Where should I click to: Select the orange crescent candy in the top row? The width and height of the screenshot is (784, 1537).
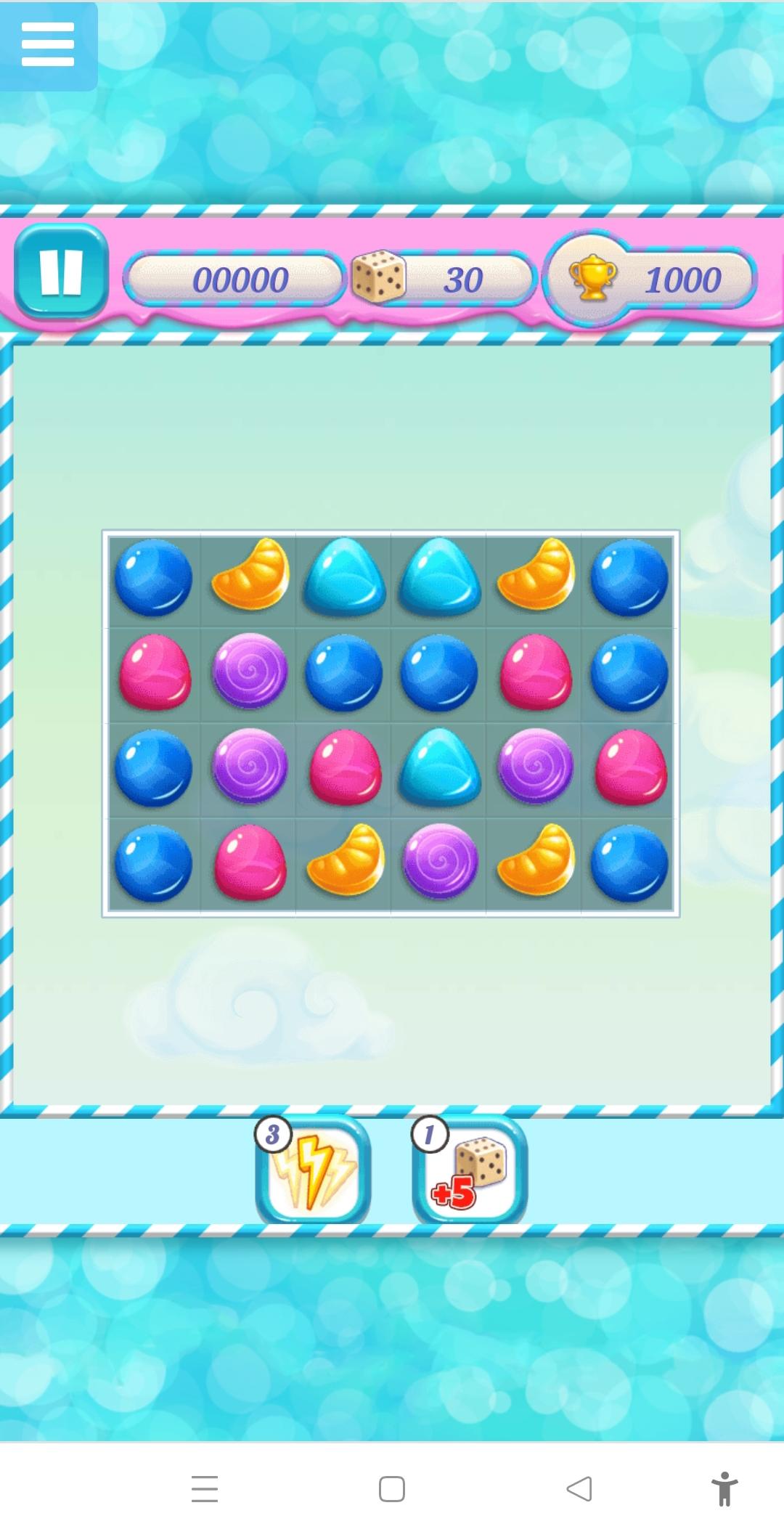click(249, 577)
